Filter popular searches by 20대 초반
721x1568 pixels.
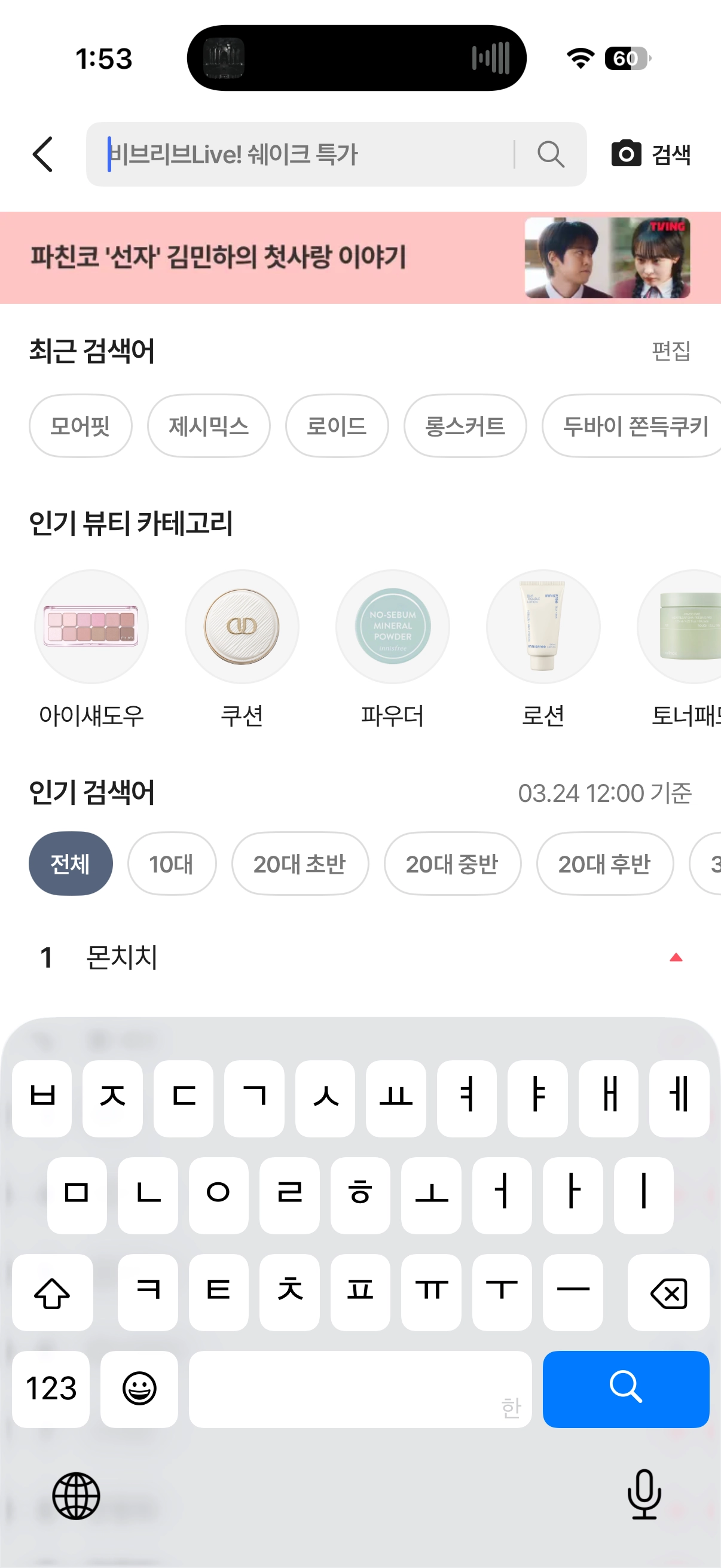[300, 863]
